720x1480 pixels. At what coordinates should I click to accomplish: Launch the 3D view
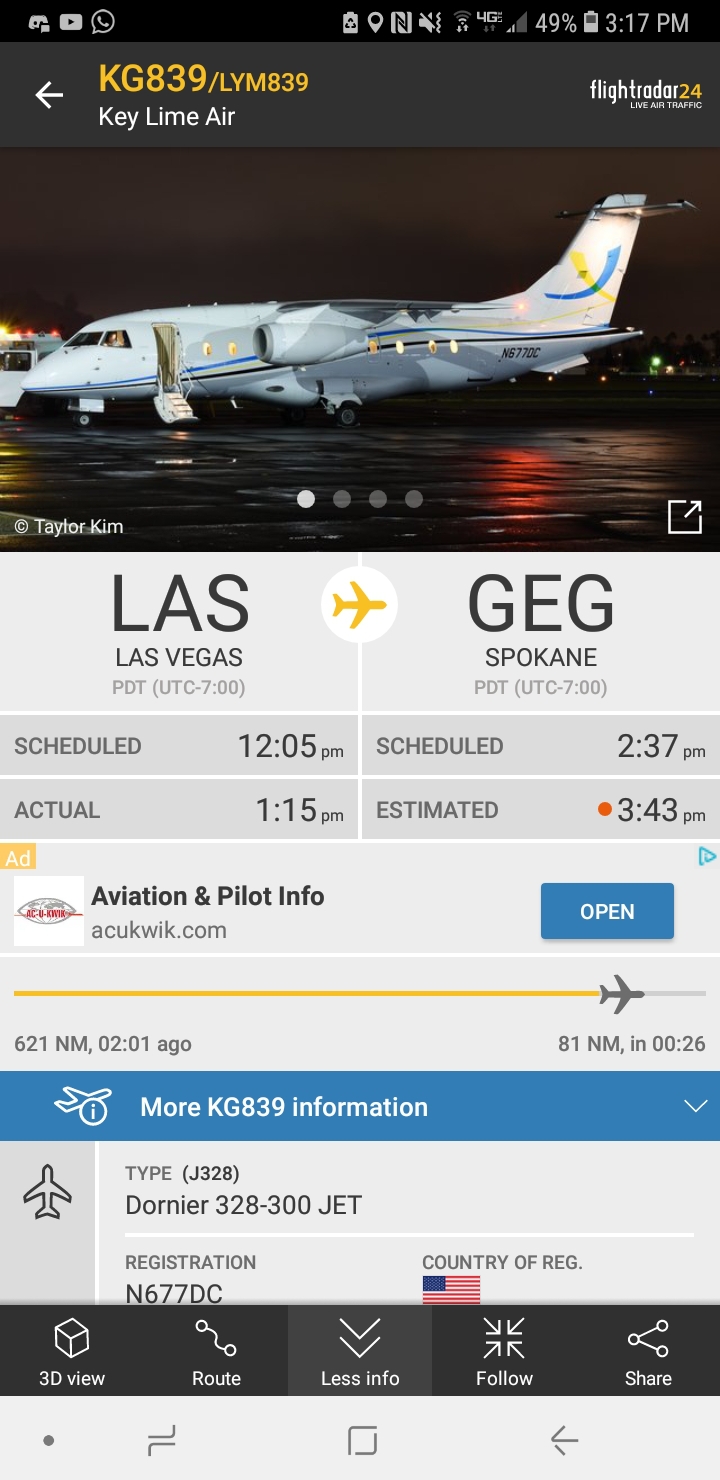pyautogui.click(x=72, y=1351)
